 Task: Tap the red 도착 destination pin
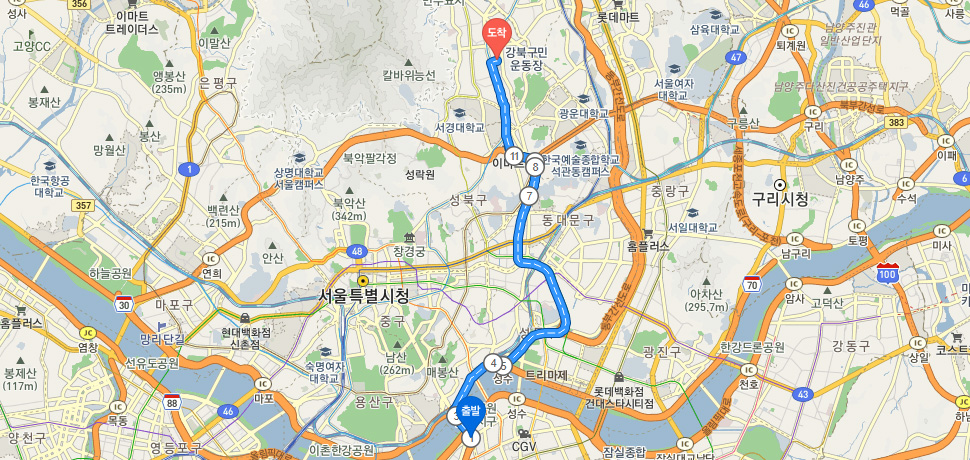click(495, 35)
